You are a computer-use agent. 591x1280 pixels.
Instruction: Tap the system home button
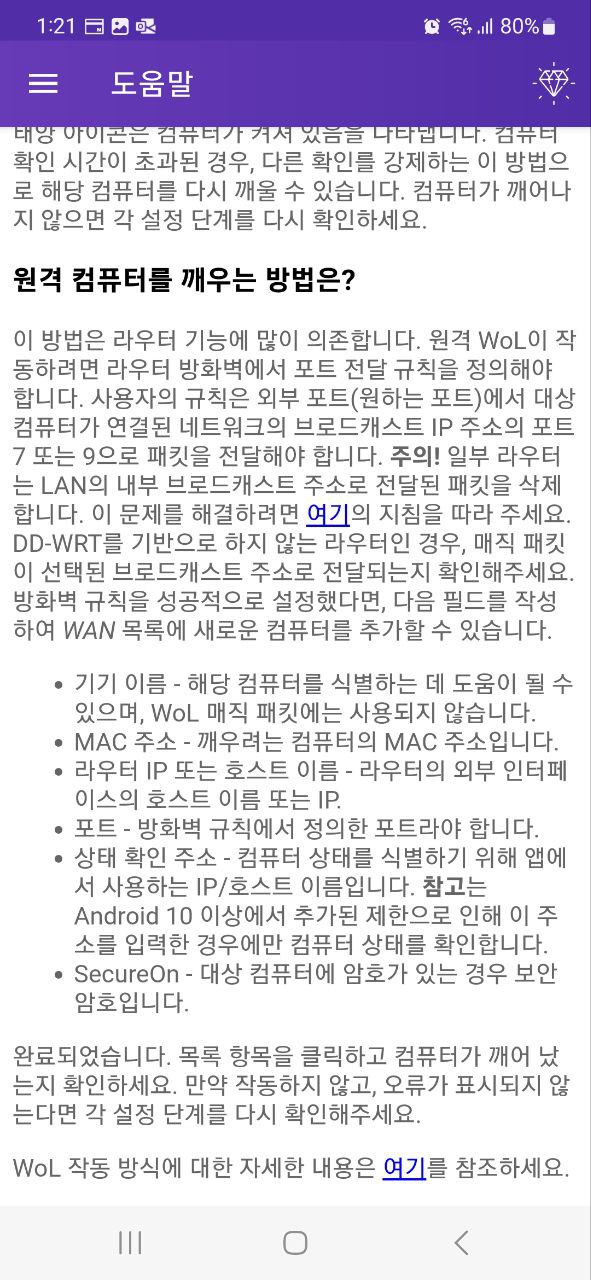point(295,1242)
